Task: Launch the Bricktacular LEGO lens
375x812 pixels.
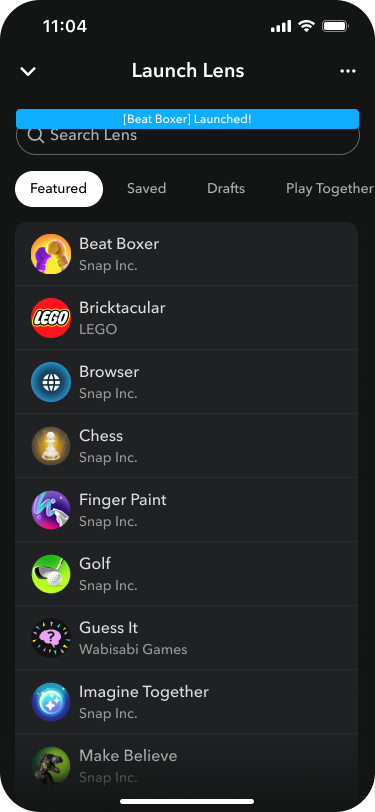Action: [186, 317]
